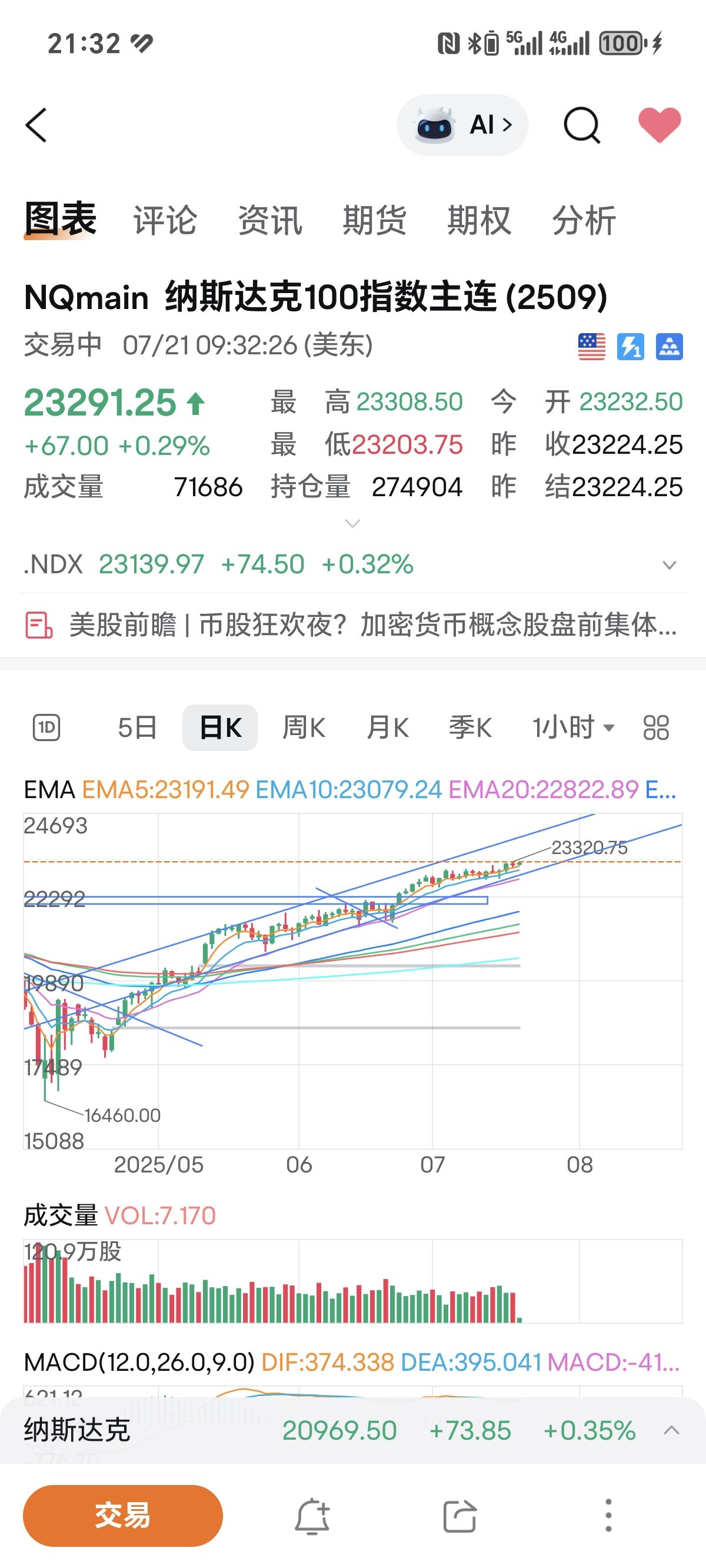Select the 5日 chart period
The image size is (706, 1568).
click(138, 727)
